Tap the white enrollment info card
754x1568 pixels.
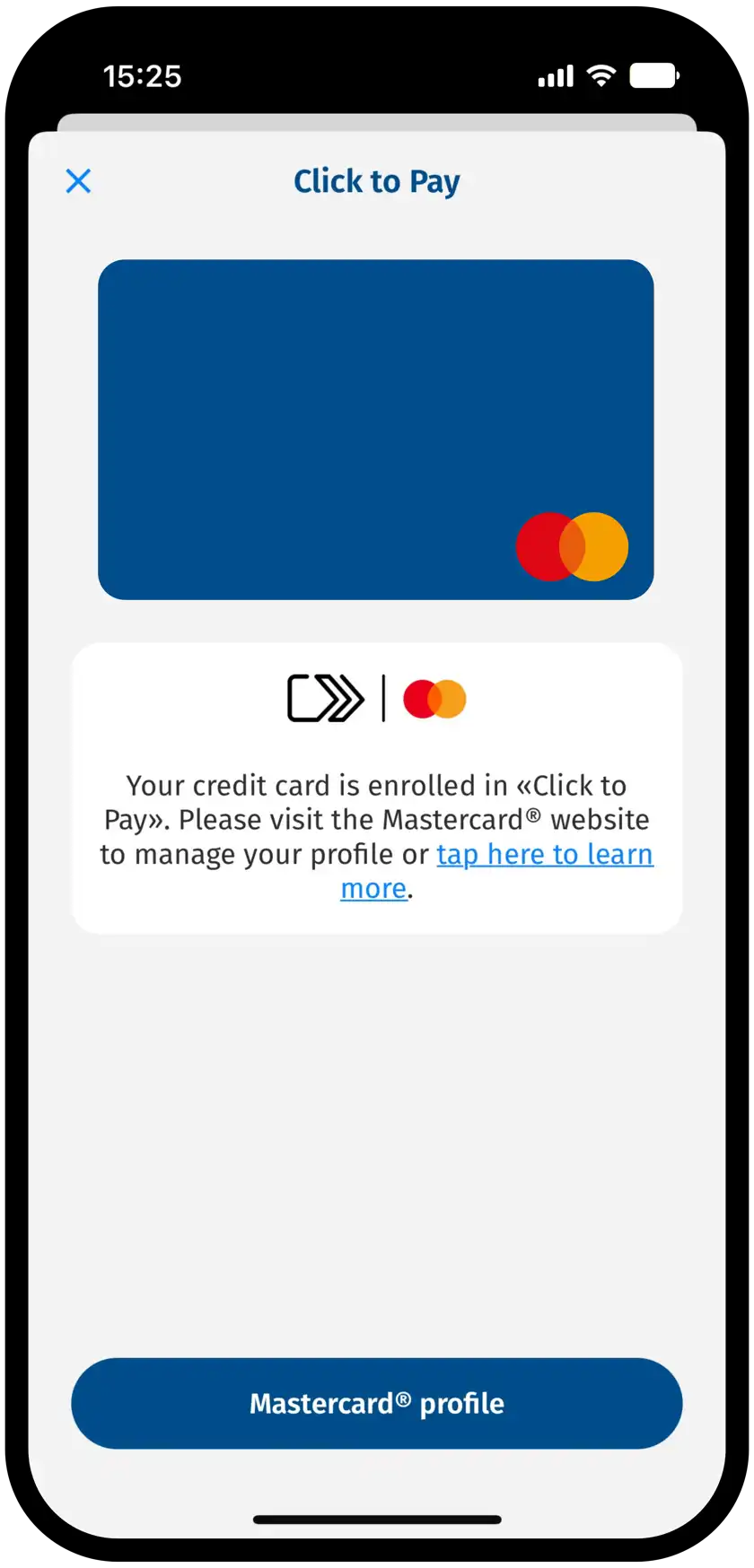pyautogui.click(x=376, y=788)
